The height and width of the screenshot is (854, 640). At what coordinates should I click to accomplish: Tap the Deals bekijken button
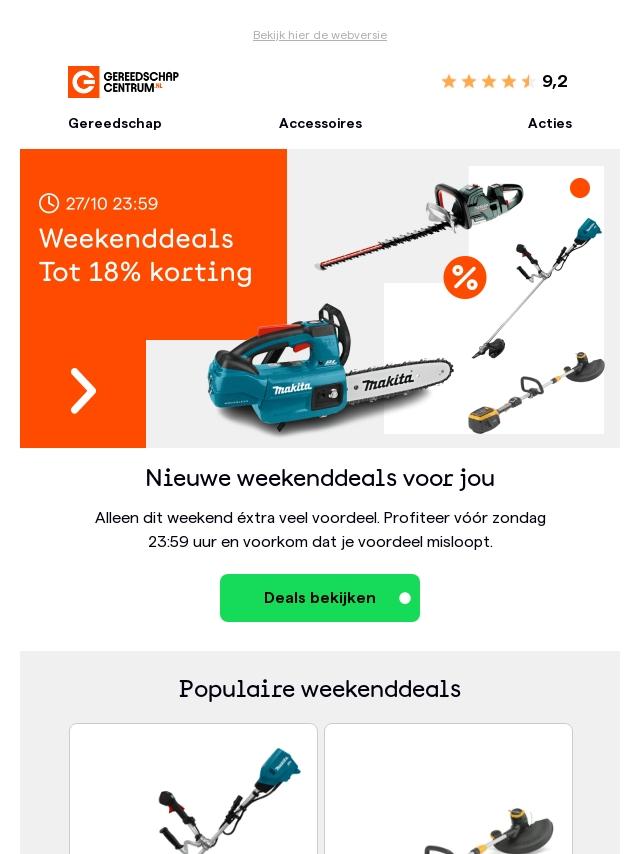click(x=320, y=598)
